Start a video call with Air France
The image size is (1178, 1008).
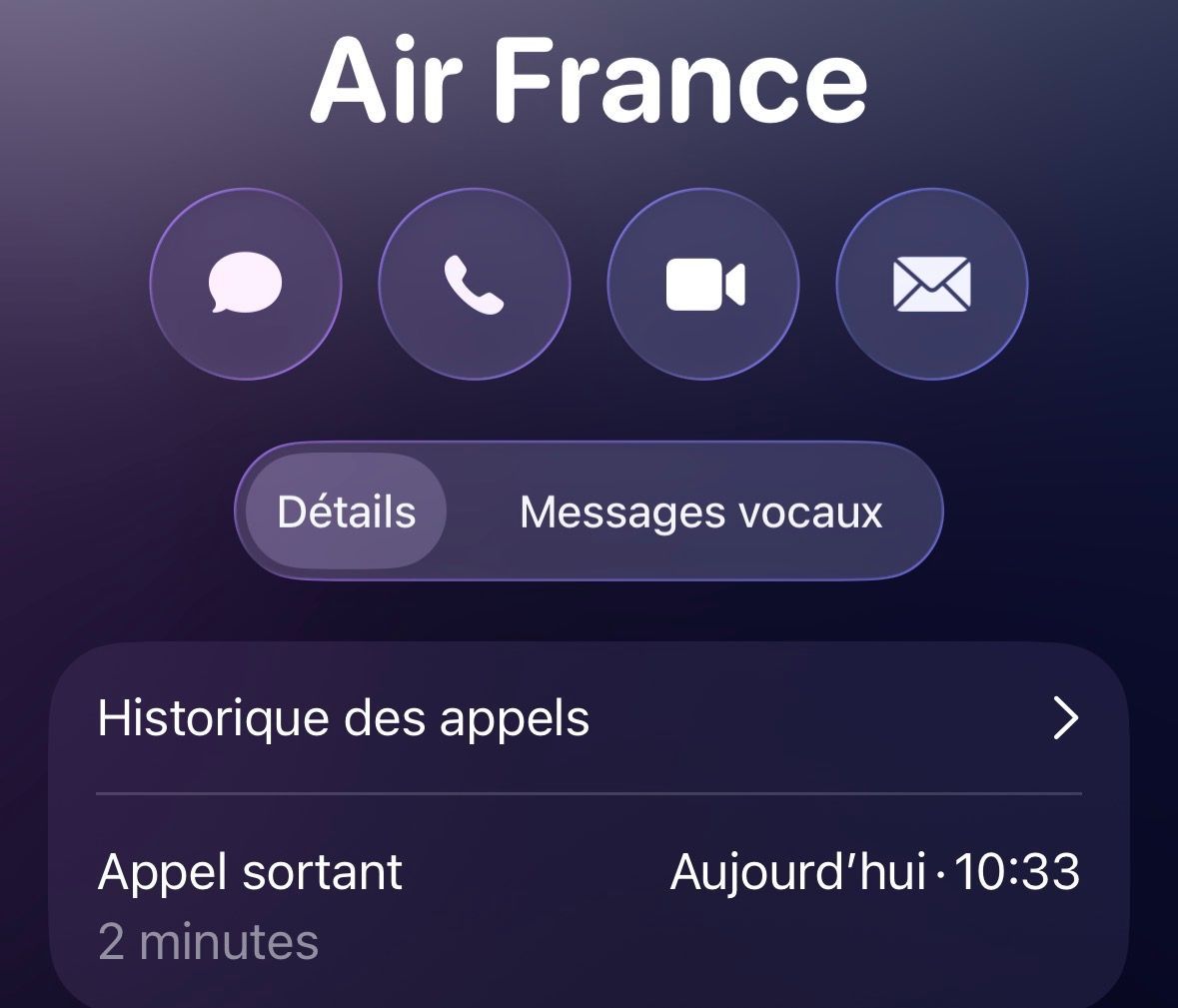coord(703,284)
